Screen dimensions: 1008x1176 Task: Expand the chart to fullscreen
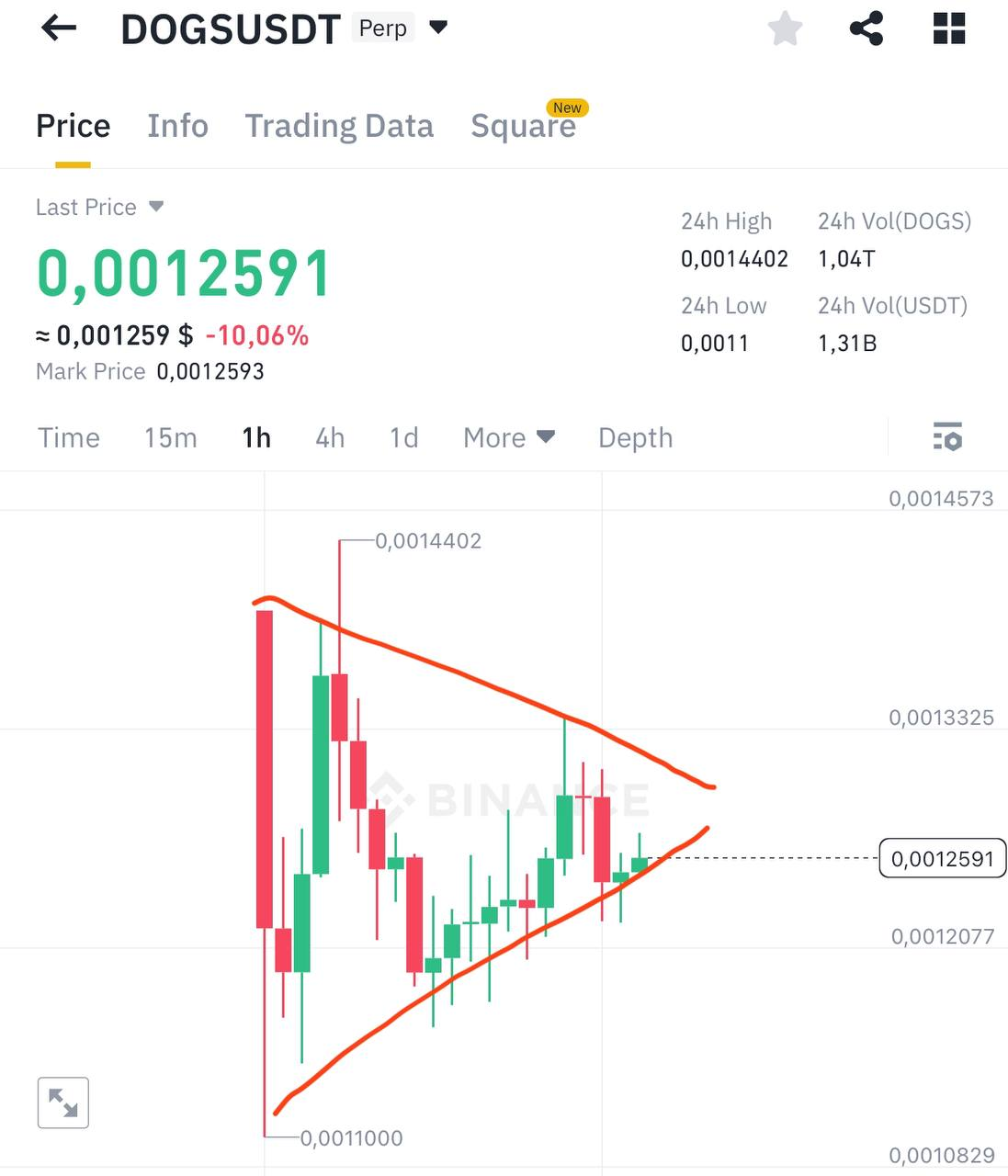point(63,1102)
